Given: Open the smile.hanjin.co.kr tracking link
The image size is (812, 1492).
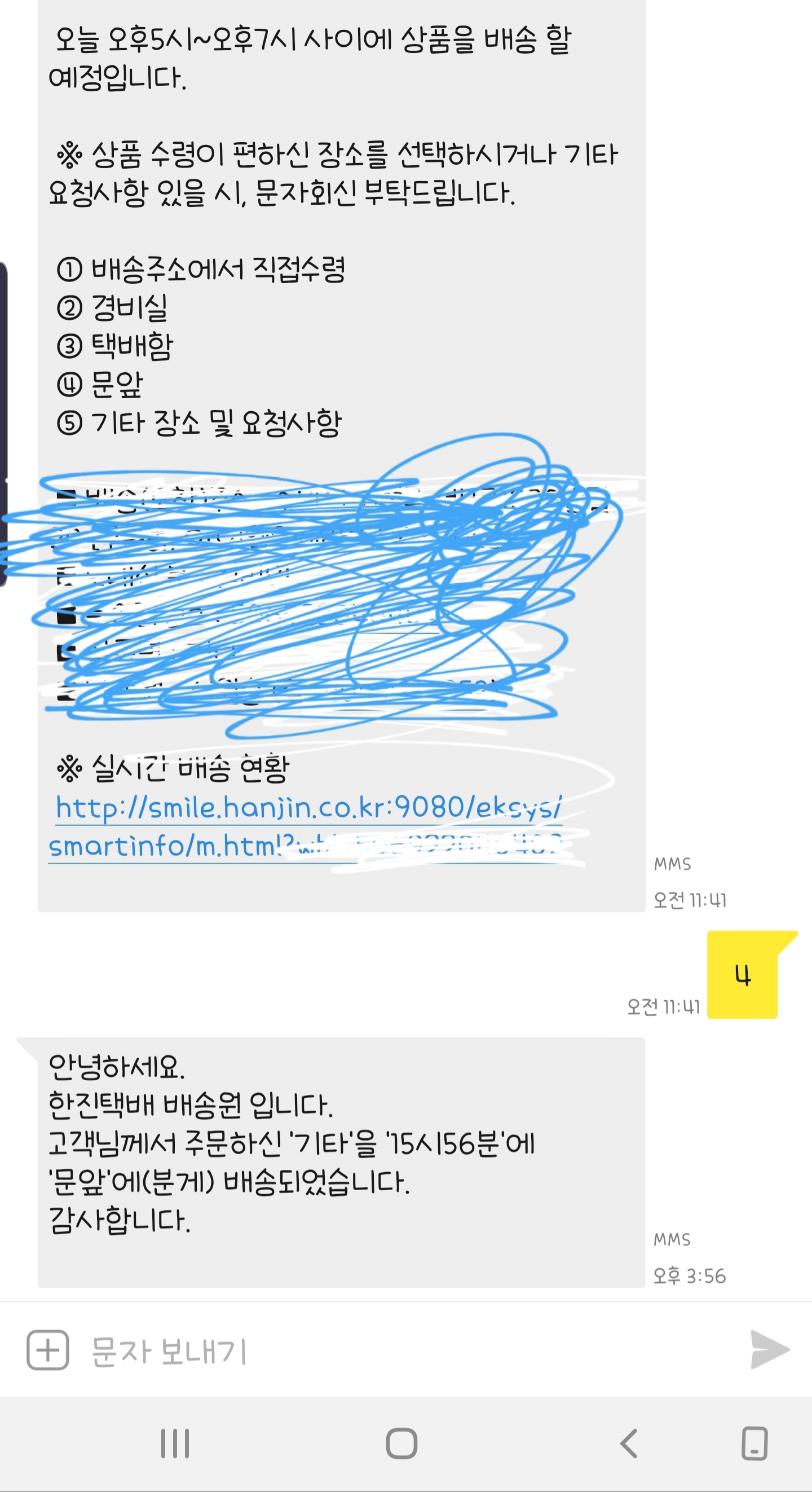Looking at the screenshot, I should tap(307, 808).
